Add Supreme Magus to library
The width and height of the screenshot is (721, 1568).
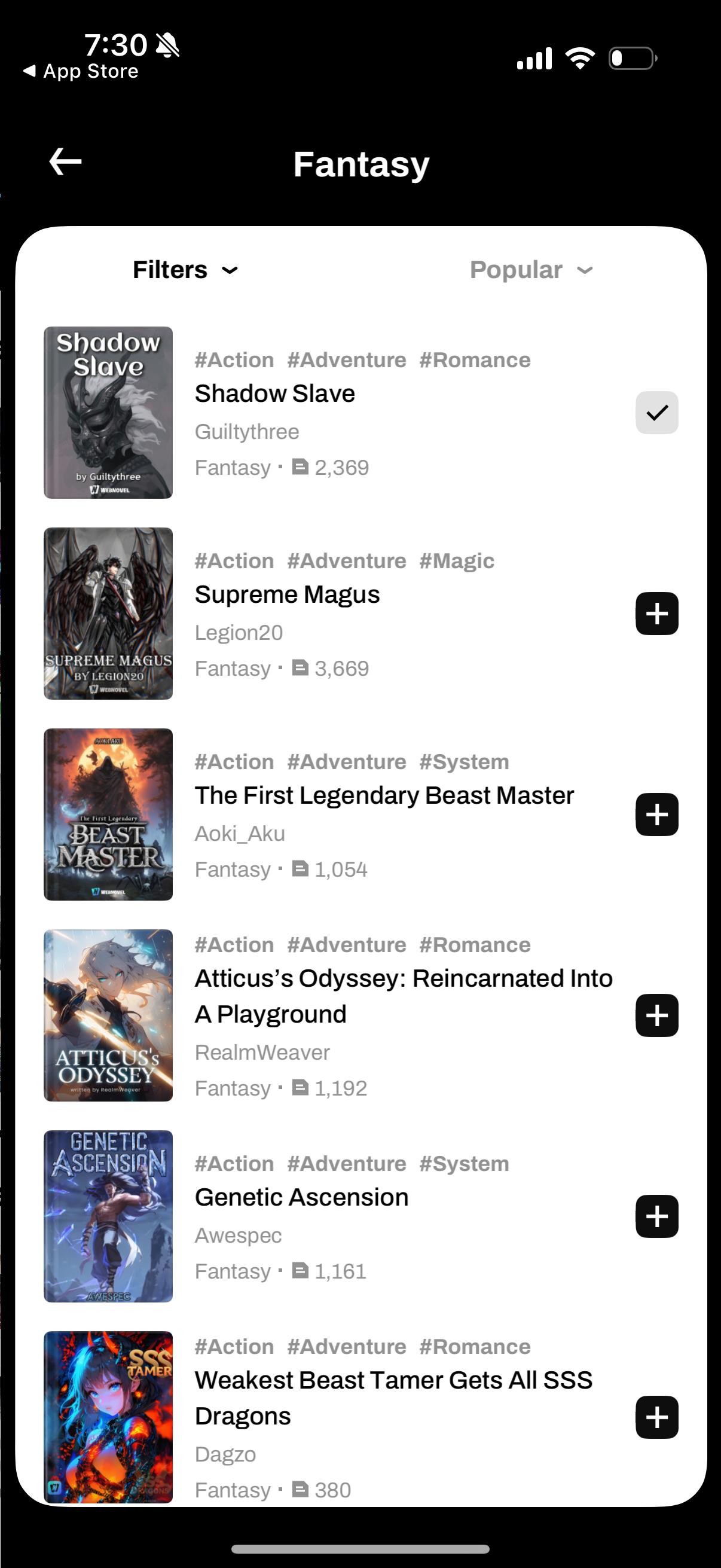tap(656, 614)
